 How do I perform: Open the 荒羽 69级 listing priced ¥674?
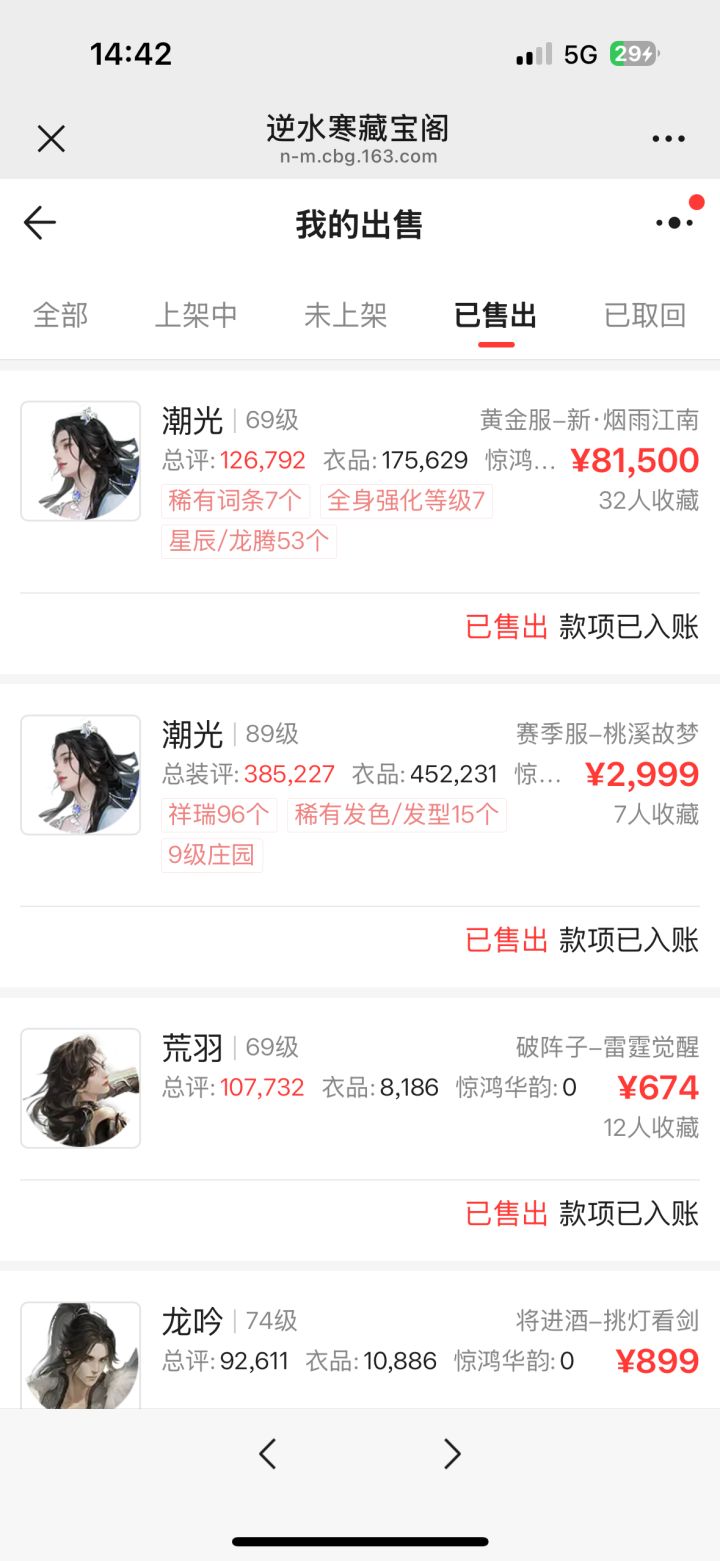pyautogui.click(x=360, y=1088)
